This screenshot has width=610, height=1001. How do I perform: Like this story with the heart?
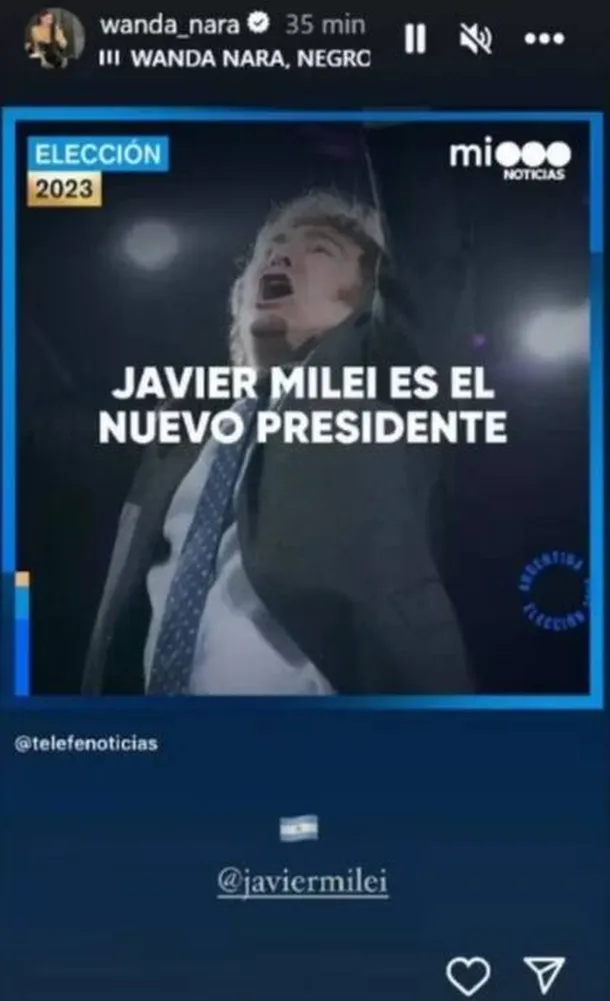tap(467, 974)
